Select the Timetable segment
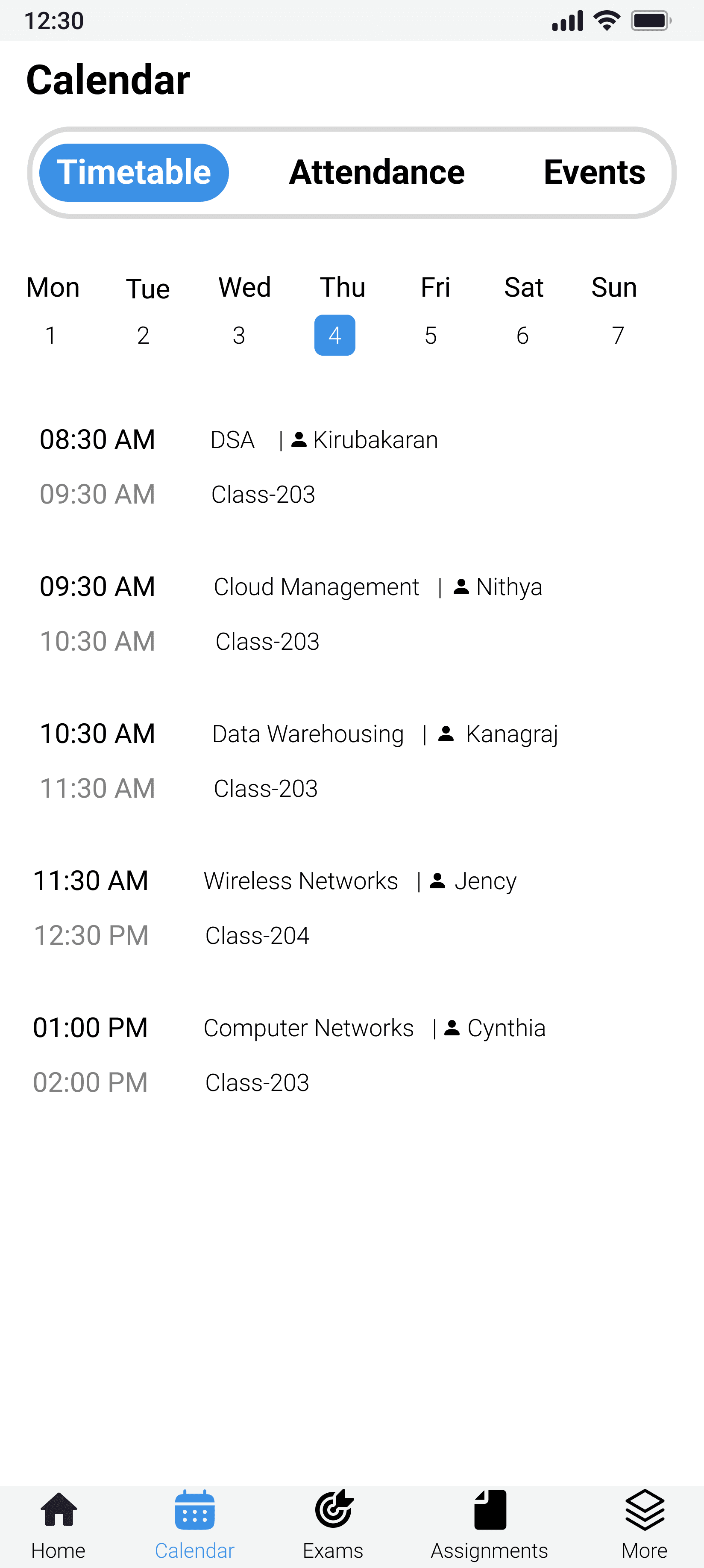The width and height of the screenshot is (704, 1568). pyautogui.click(x=134, y=172)
